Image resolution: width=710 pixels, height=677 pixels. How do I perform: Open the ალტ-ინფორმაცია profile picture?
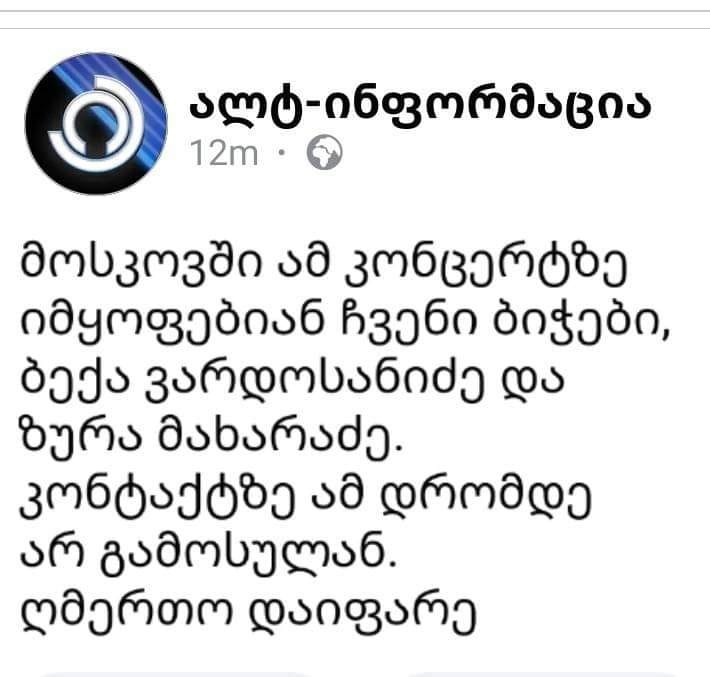click(x=96, y=123)
